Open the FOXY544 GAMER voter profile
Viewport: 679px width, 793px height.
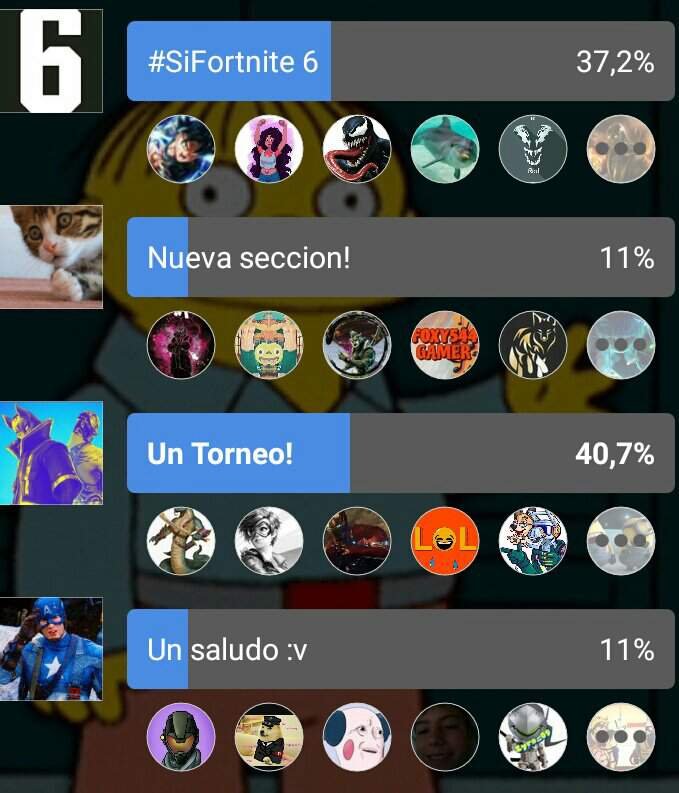coord(445,345)
